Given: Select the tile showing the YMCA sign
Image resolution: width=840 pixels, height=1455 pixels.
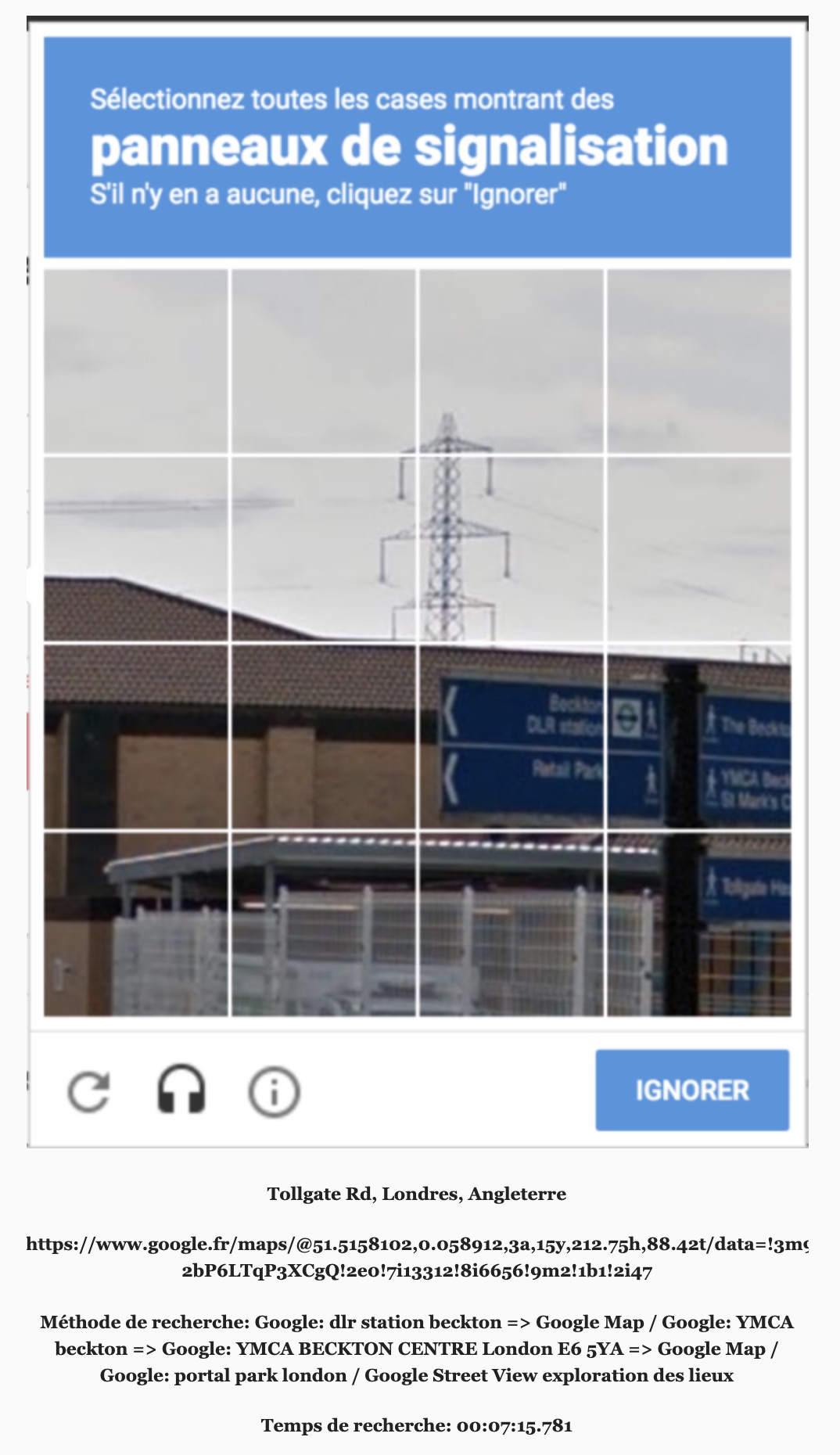Looking at the screenshot, I should pos(698,736).
